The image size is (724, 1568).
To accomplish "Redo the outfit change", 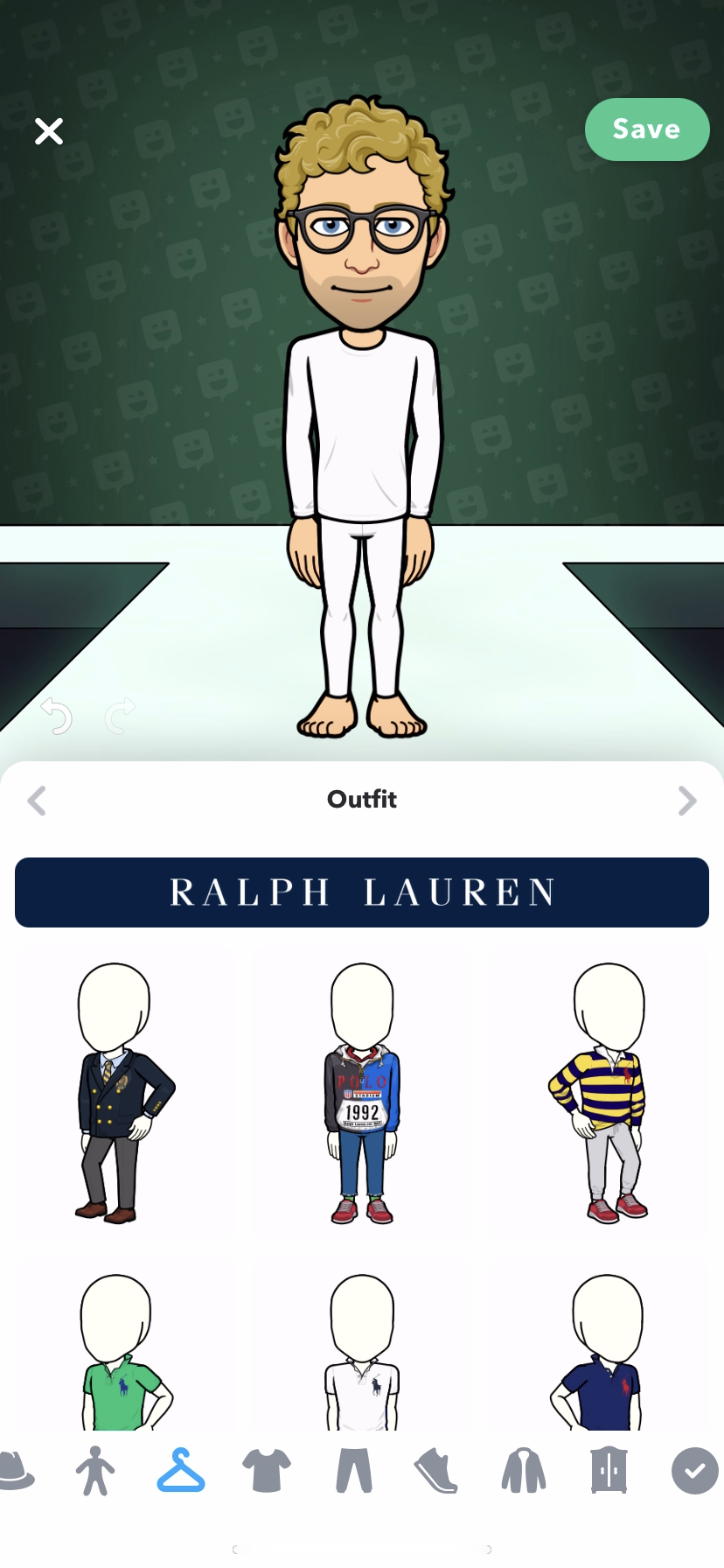I will coord(121,717).
